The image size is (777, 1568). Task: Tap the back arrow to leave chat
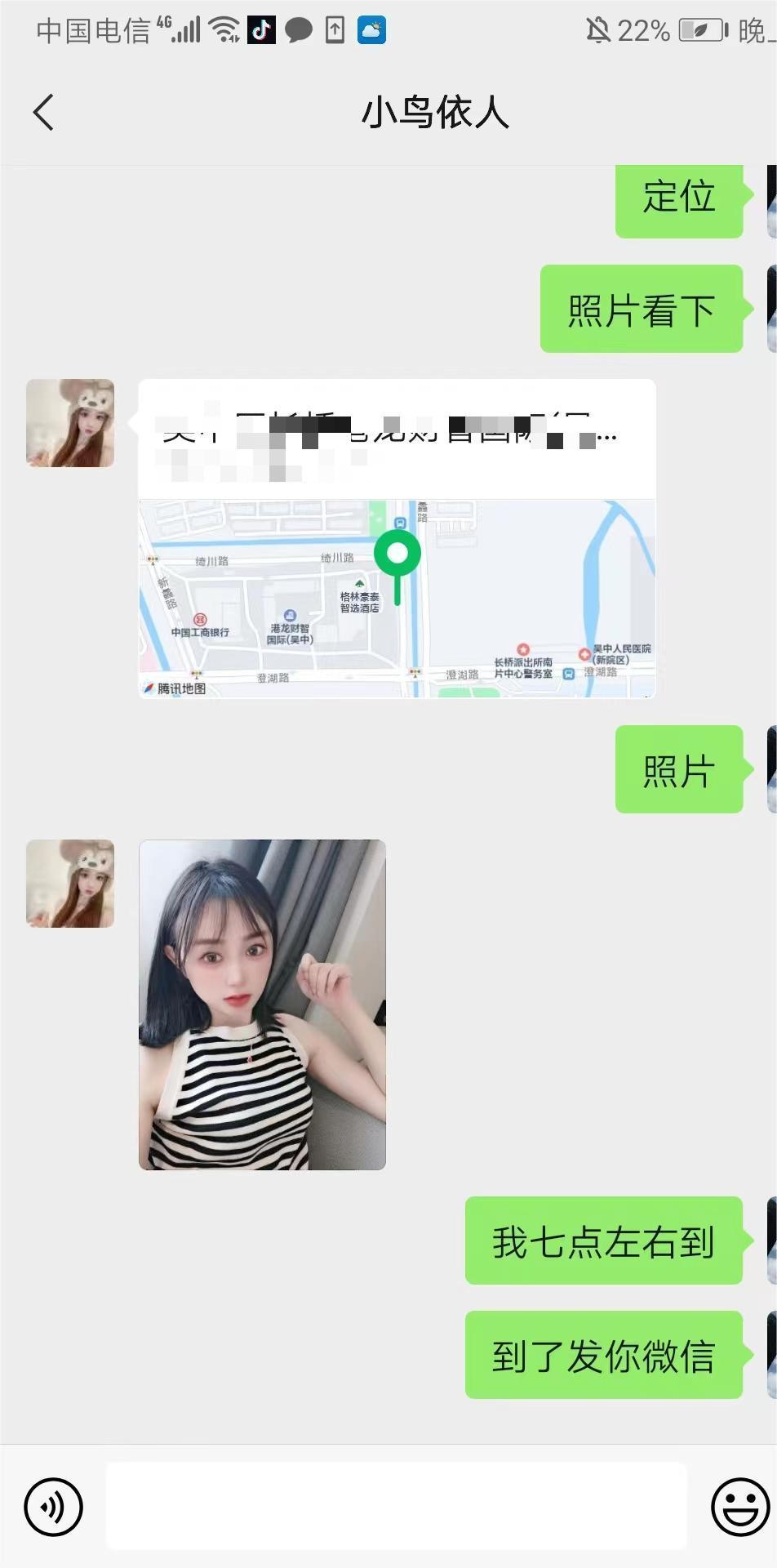[44, 112]
